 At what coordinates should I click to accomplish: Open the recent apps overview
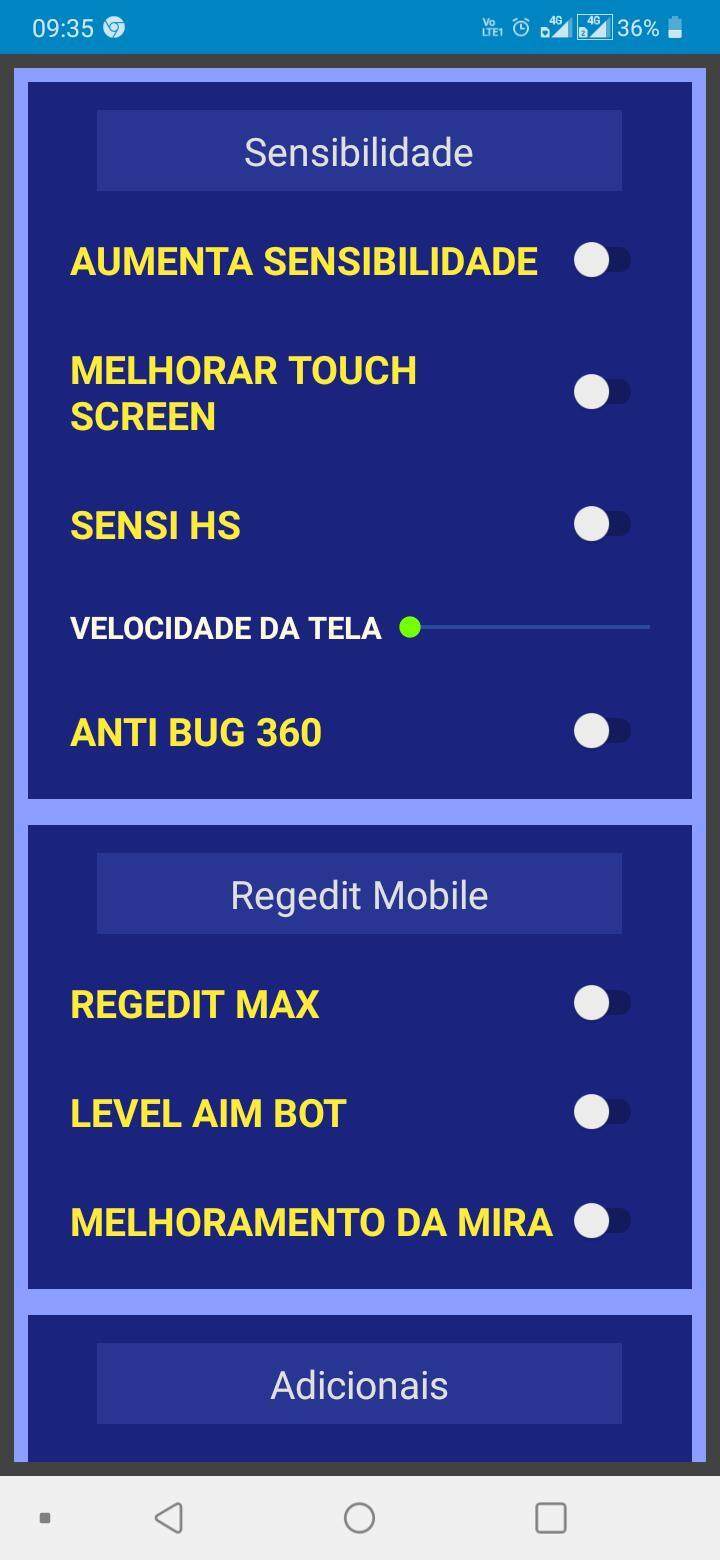[551, 1518]
